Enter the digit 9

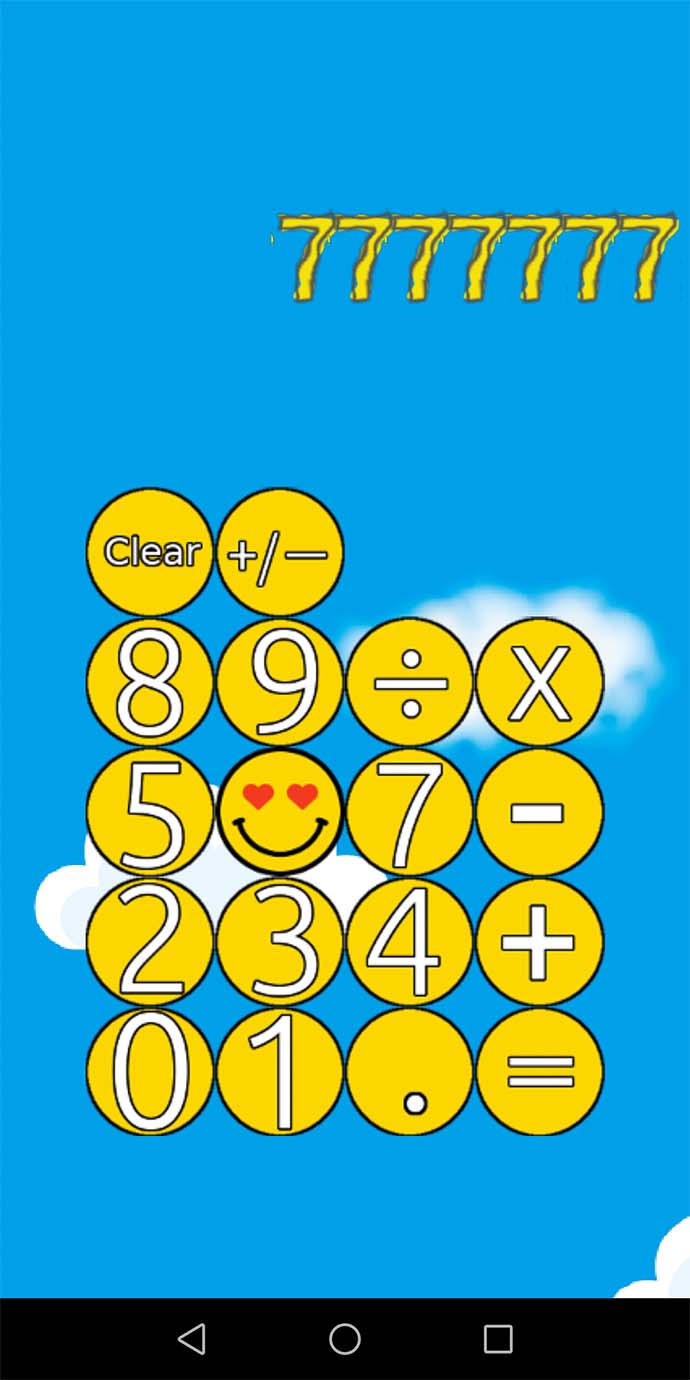coord(280,682)
